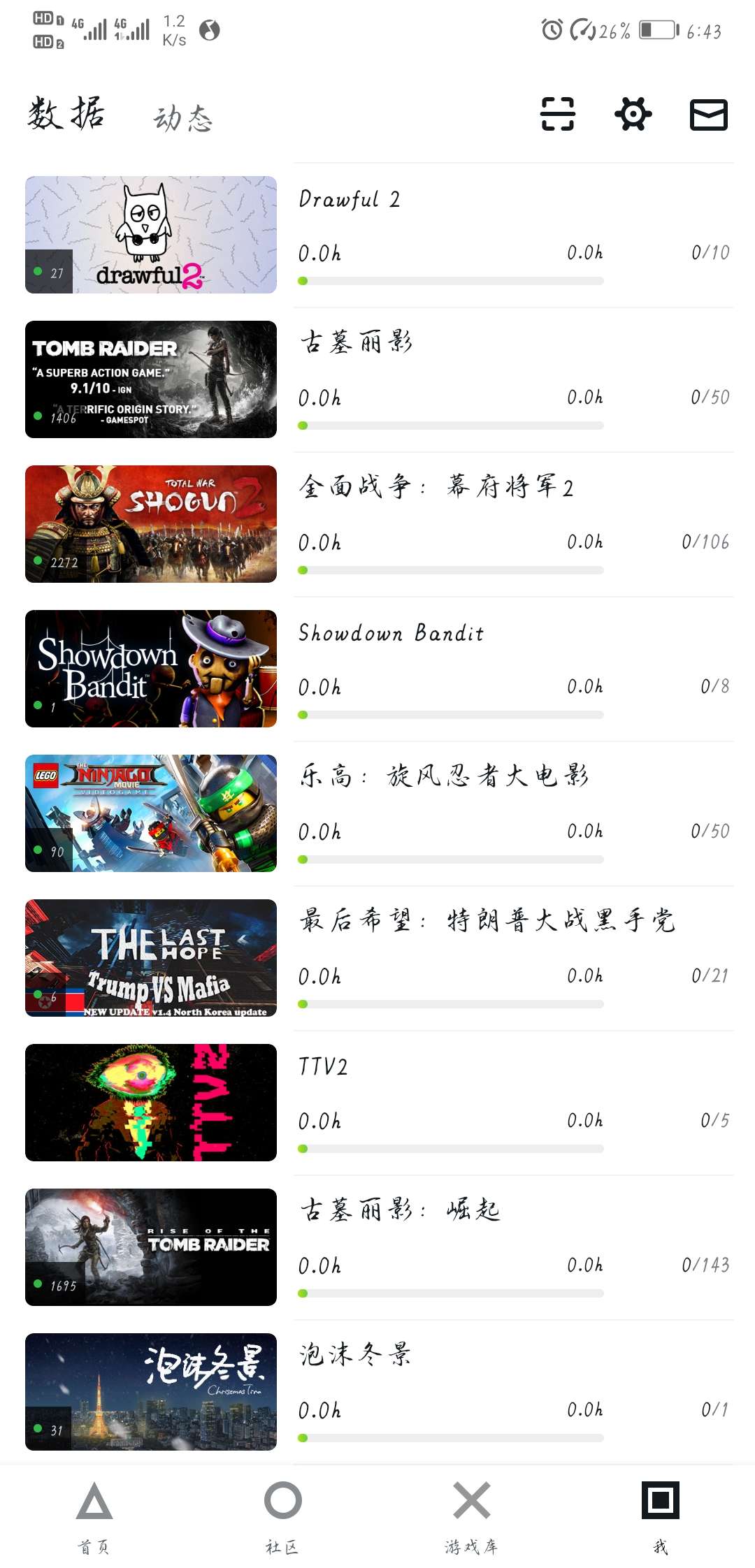Open the mail inbox icon
Screen dimensions: 755x1568
708,115
